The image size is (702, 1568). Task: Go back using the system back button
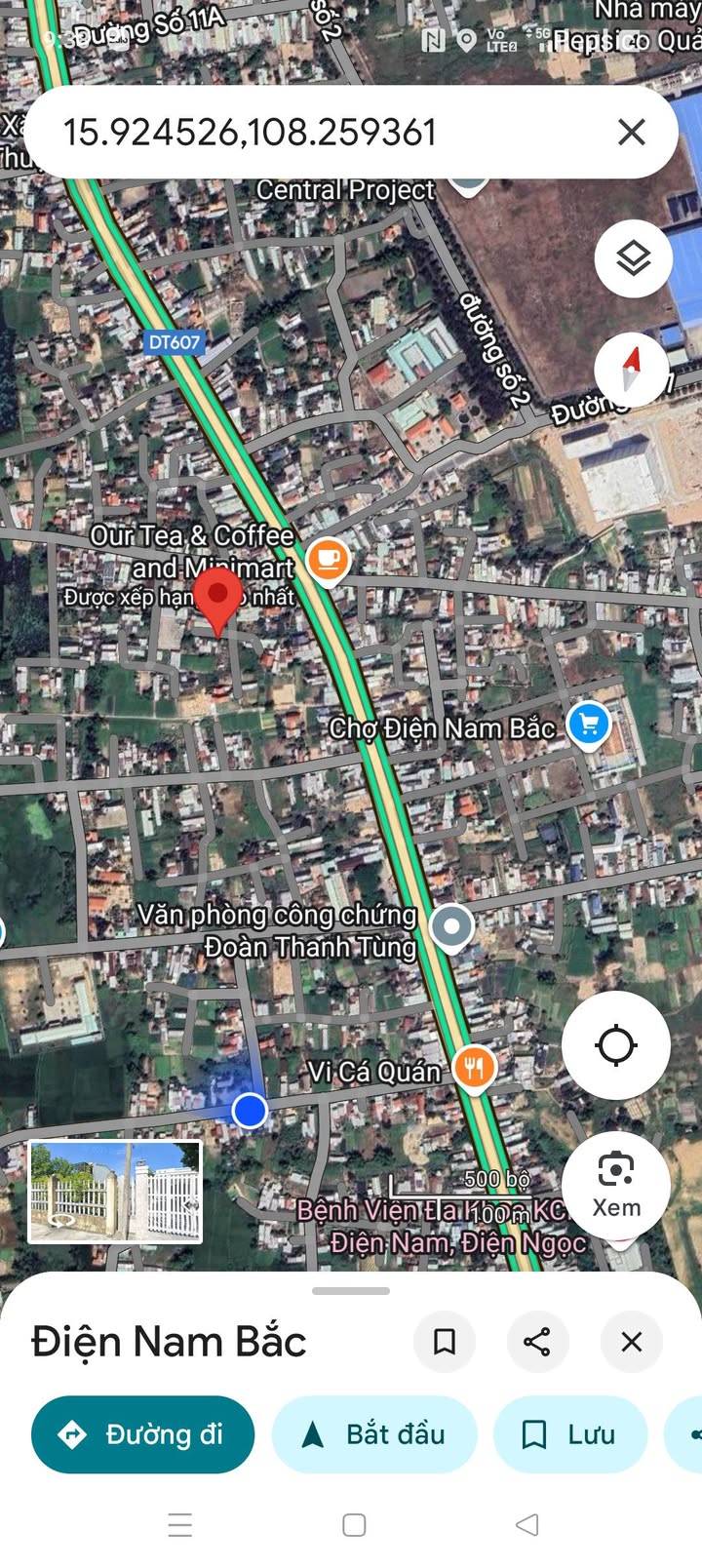526,1524
